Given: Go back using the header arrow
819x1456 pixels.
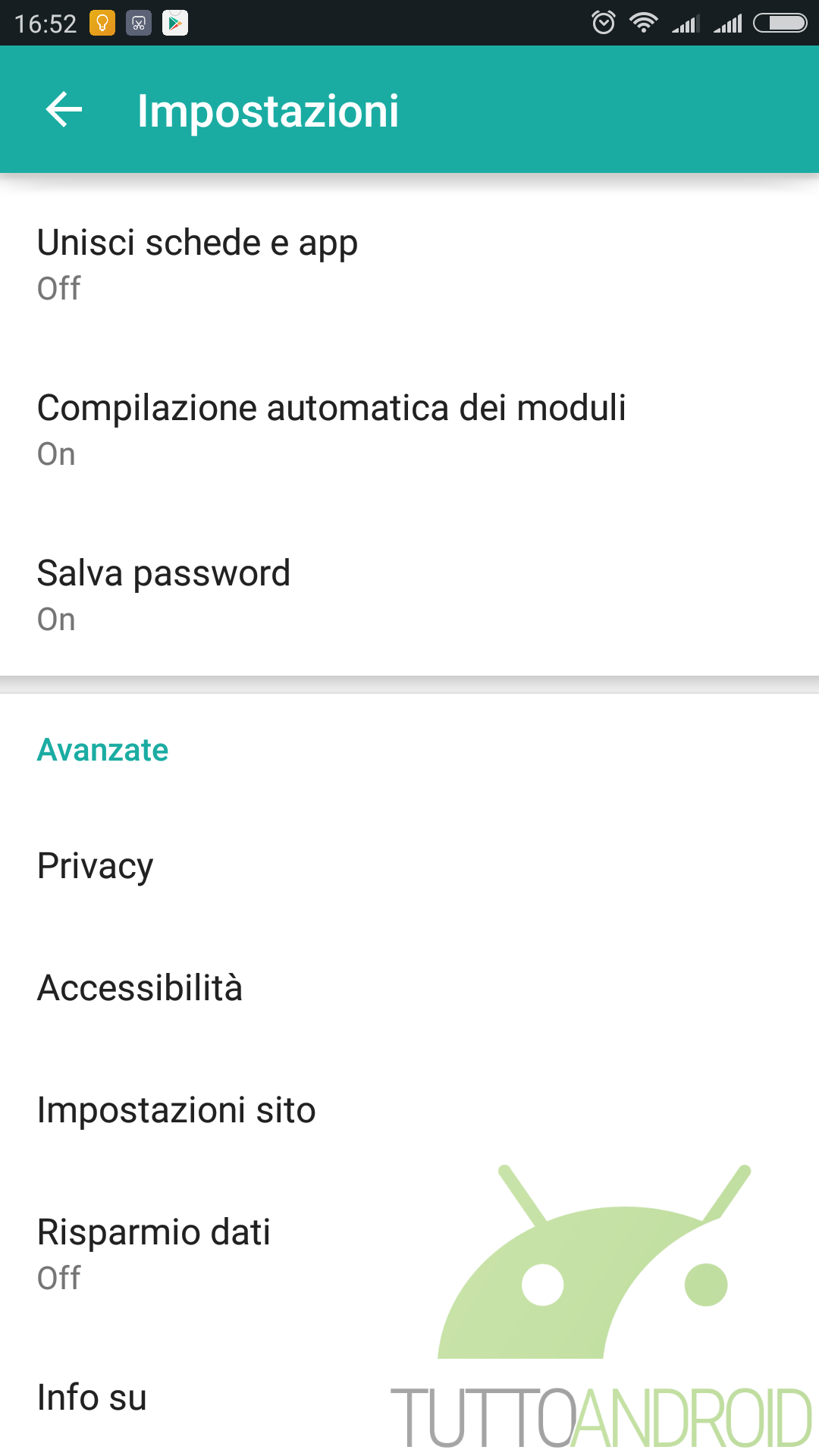Looking at the screenshot, I should [64, 111].
